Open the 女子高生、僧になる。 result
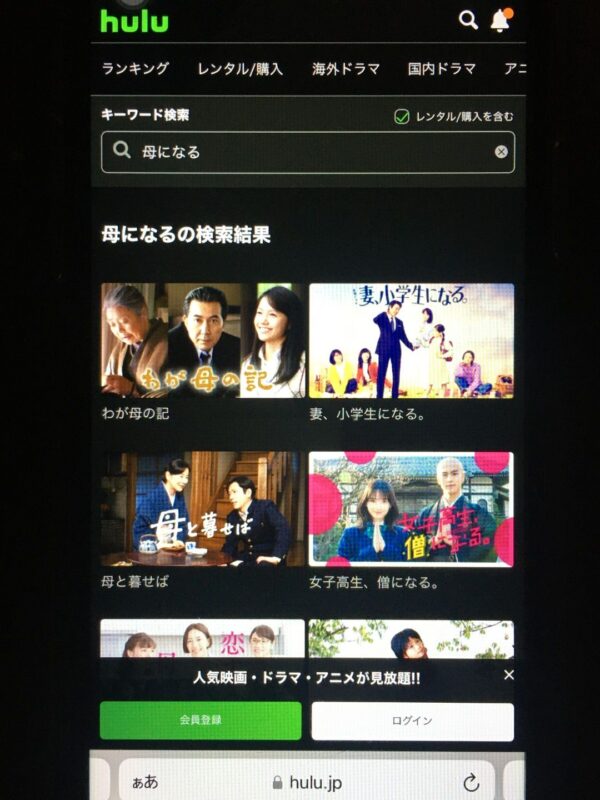This screenshot has height=800, width=600. (x=411, y=509)
